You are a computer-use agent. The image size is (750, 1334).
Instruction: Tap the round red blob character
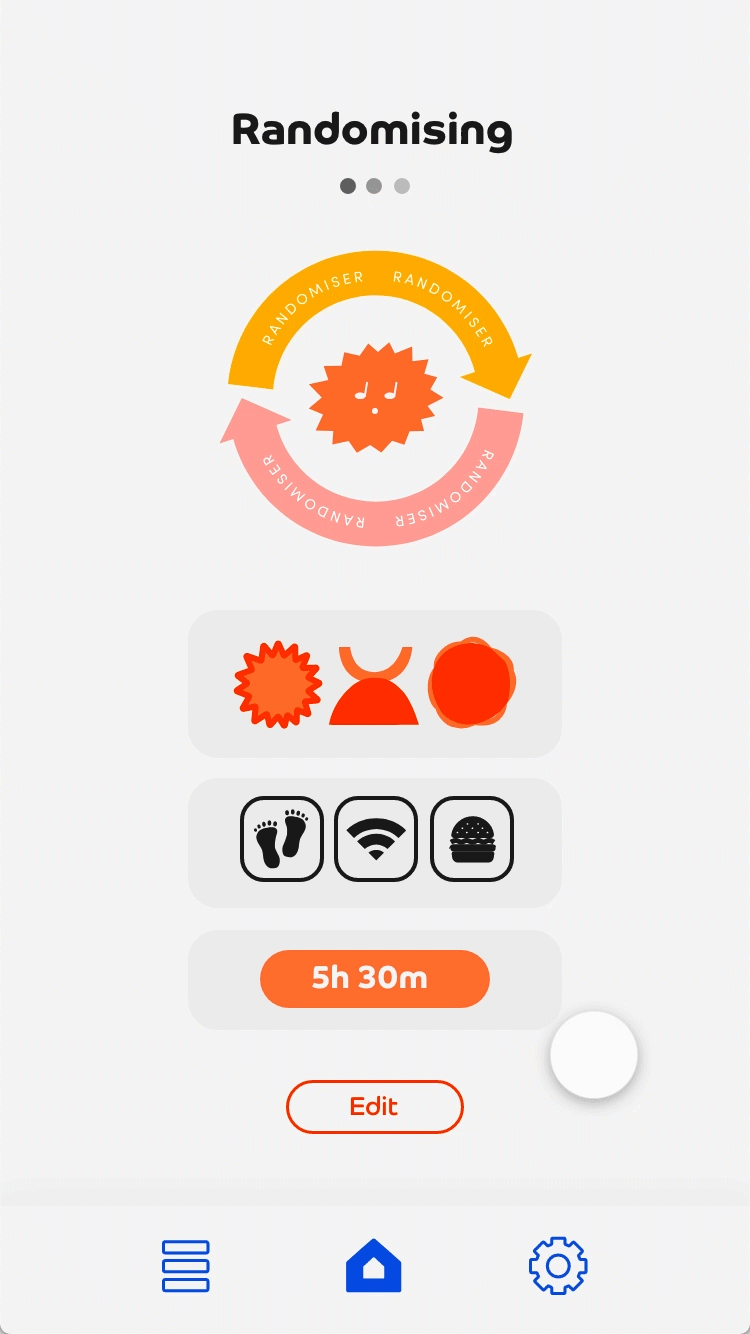pyautogui.click(x=472, y=682)
